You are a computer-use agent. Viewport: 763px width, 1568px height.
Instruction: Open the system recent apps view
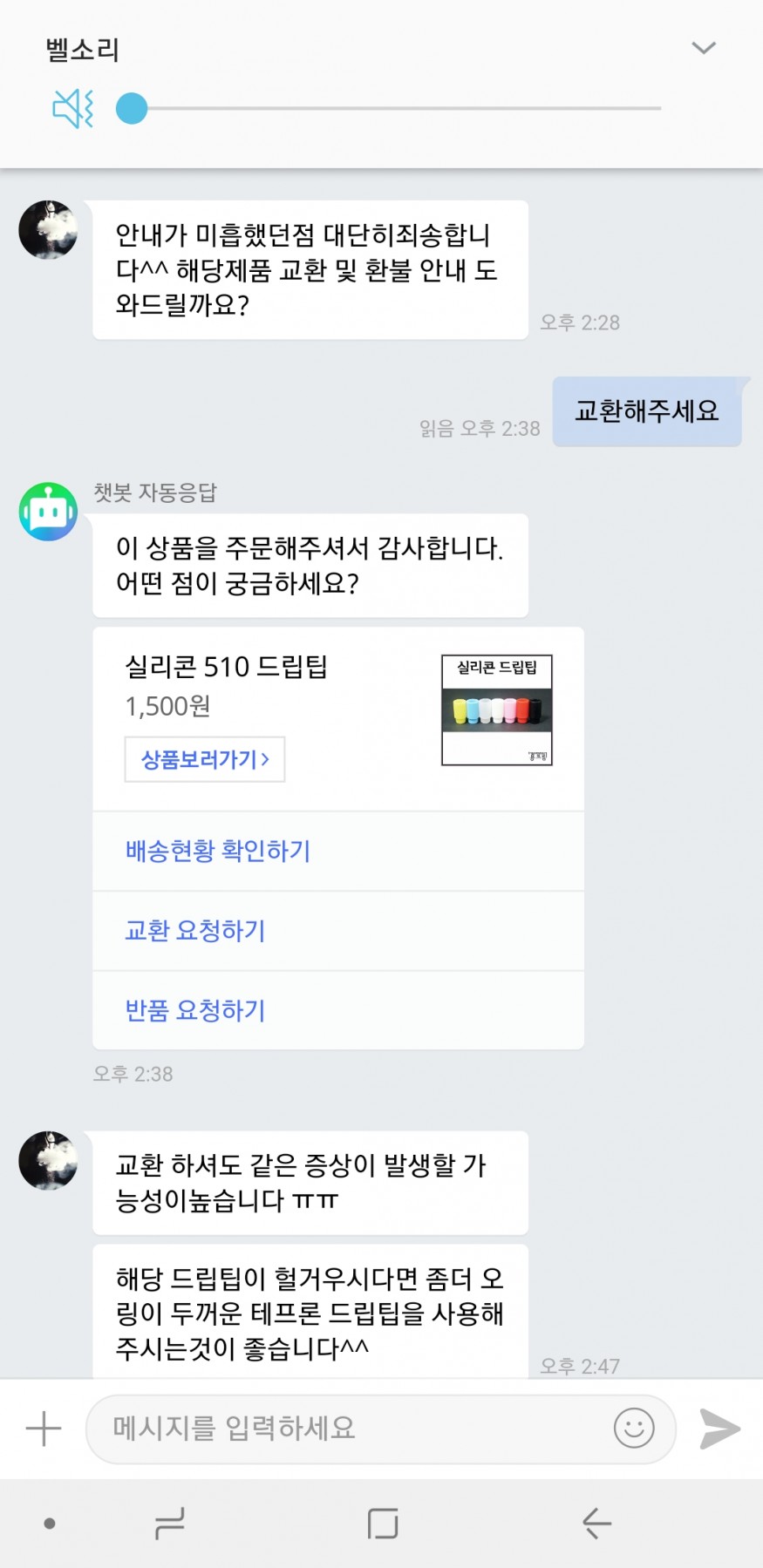pos(169,1523)
